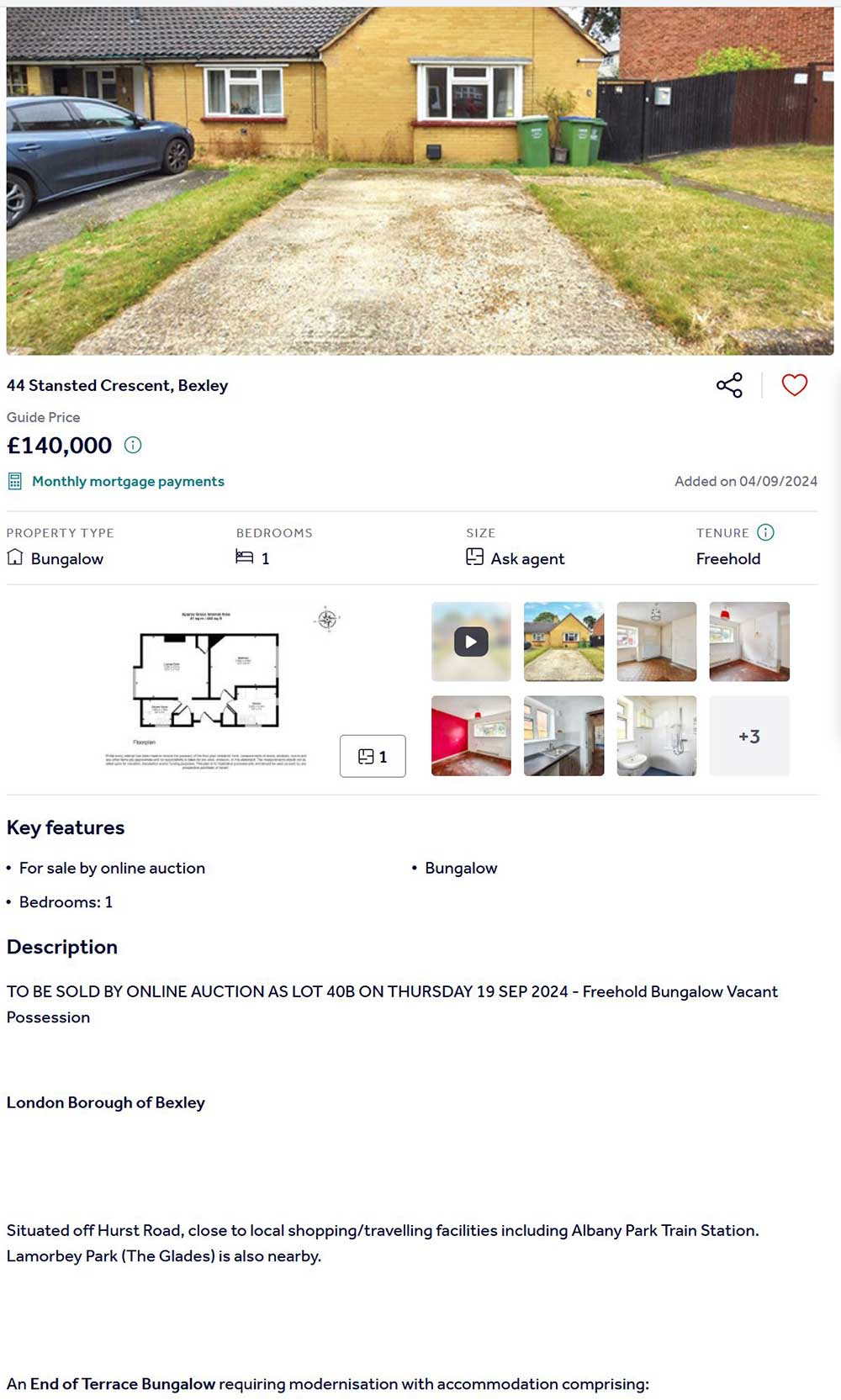Save property to favourites with heart
This screenshot has height=1400, width=841.
(794, 385)
